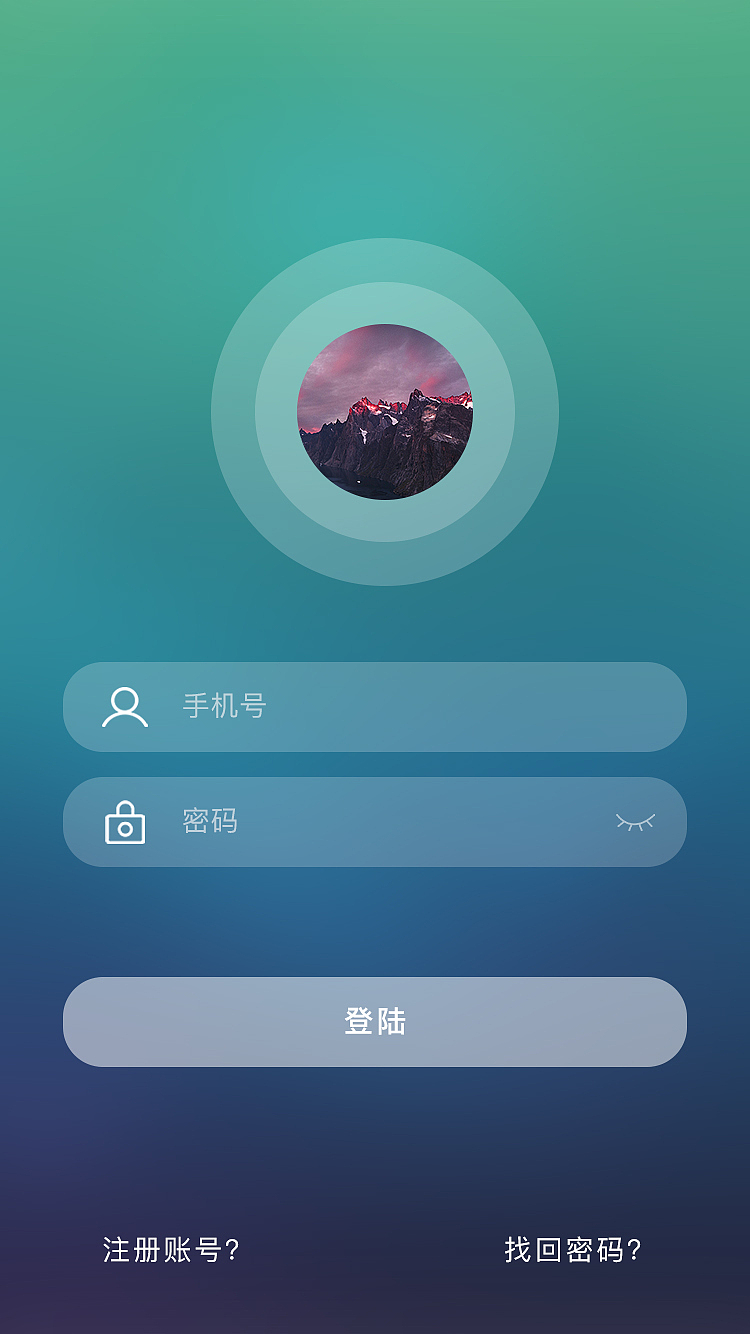Click the padlock icon in the password field
The image size is (750, 1334).
[124, 822]
